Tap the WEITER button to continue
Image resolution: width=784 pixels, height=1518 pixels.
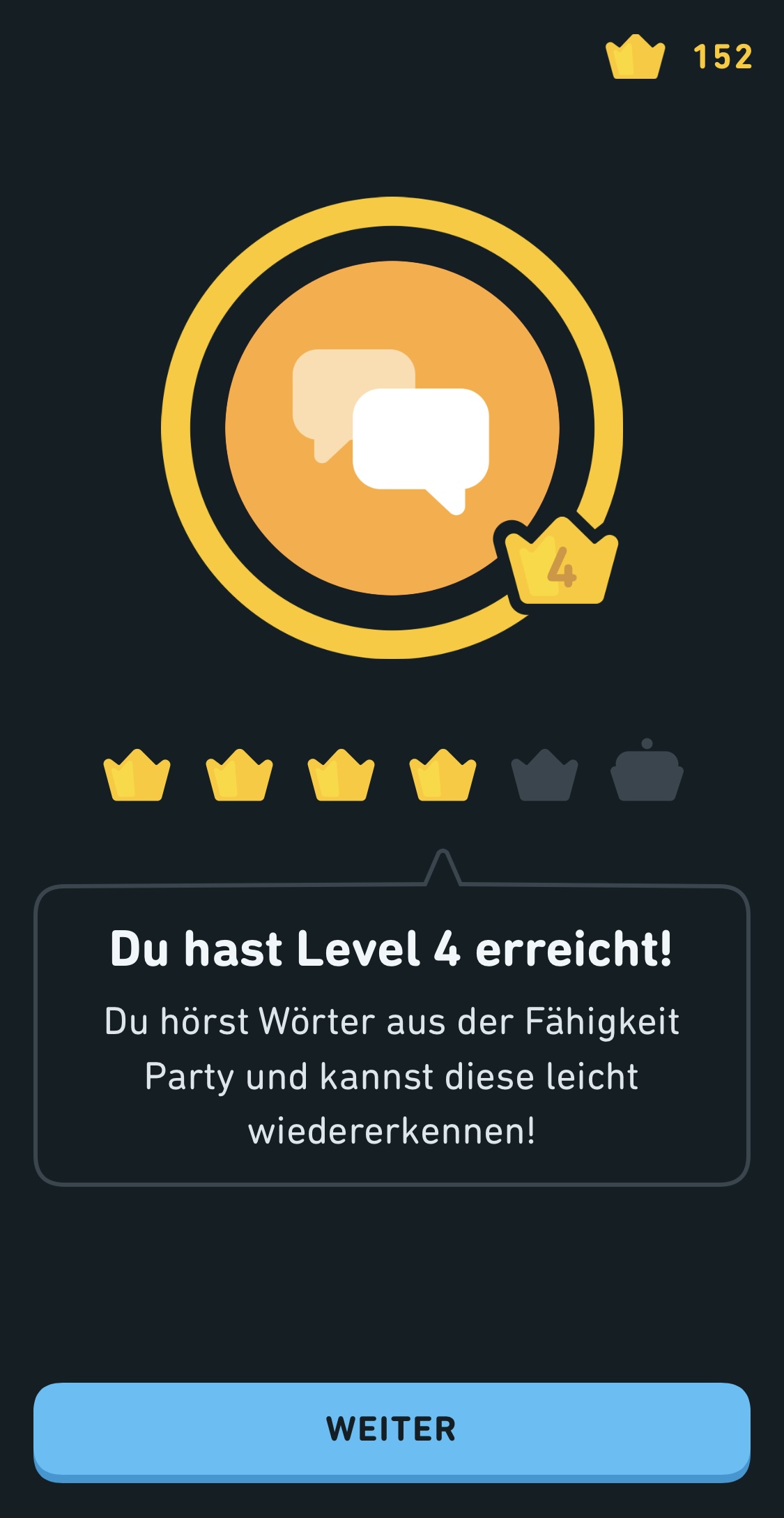point(392,1429)
